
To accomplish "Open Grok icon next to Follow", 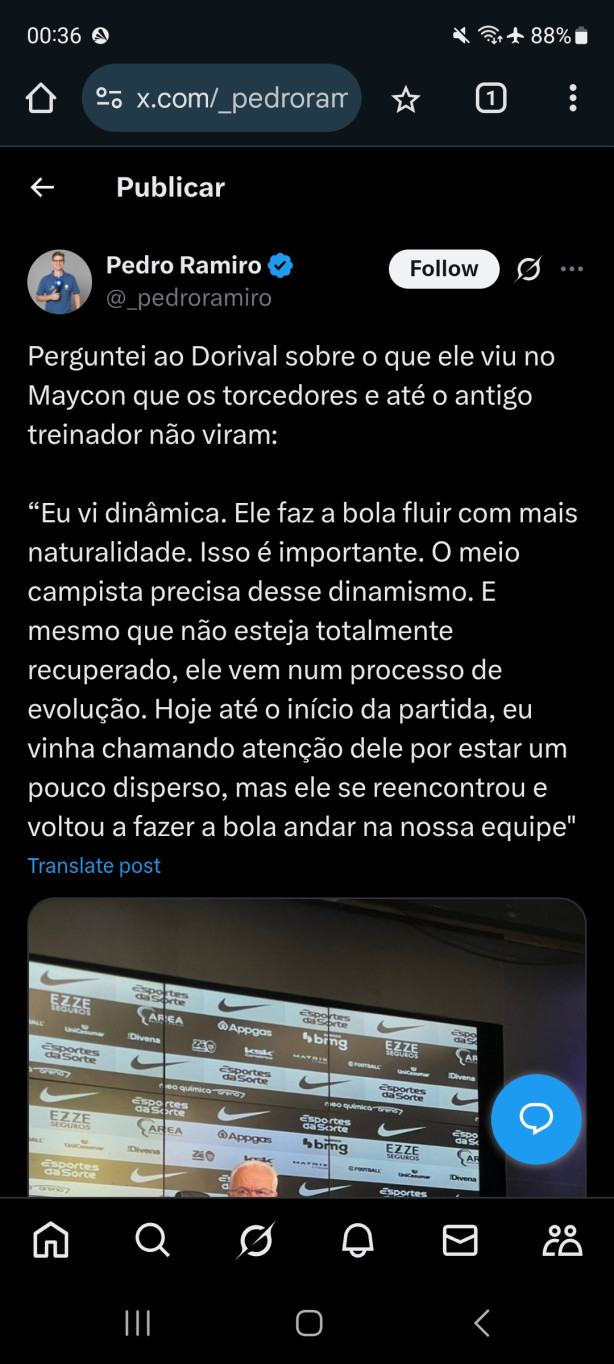I will 529,269.
